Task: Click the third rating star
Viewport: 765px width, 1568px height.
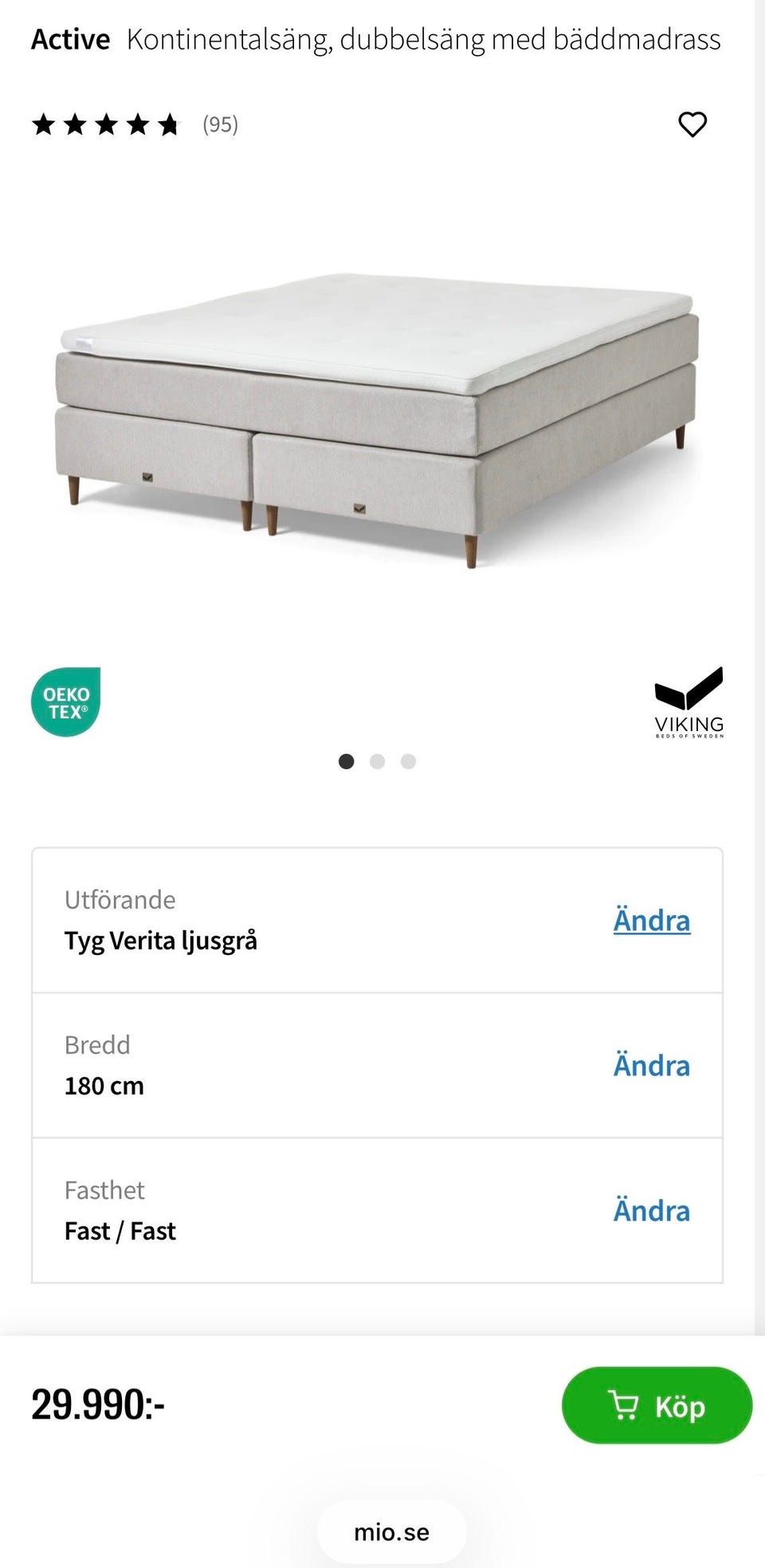Action: click(106, 125)
